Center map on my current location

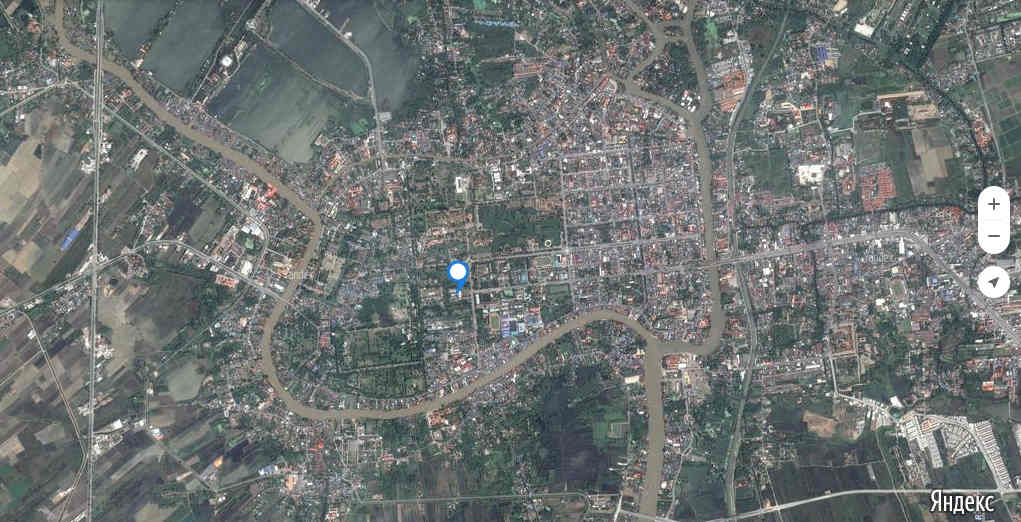[993, 282]
